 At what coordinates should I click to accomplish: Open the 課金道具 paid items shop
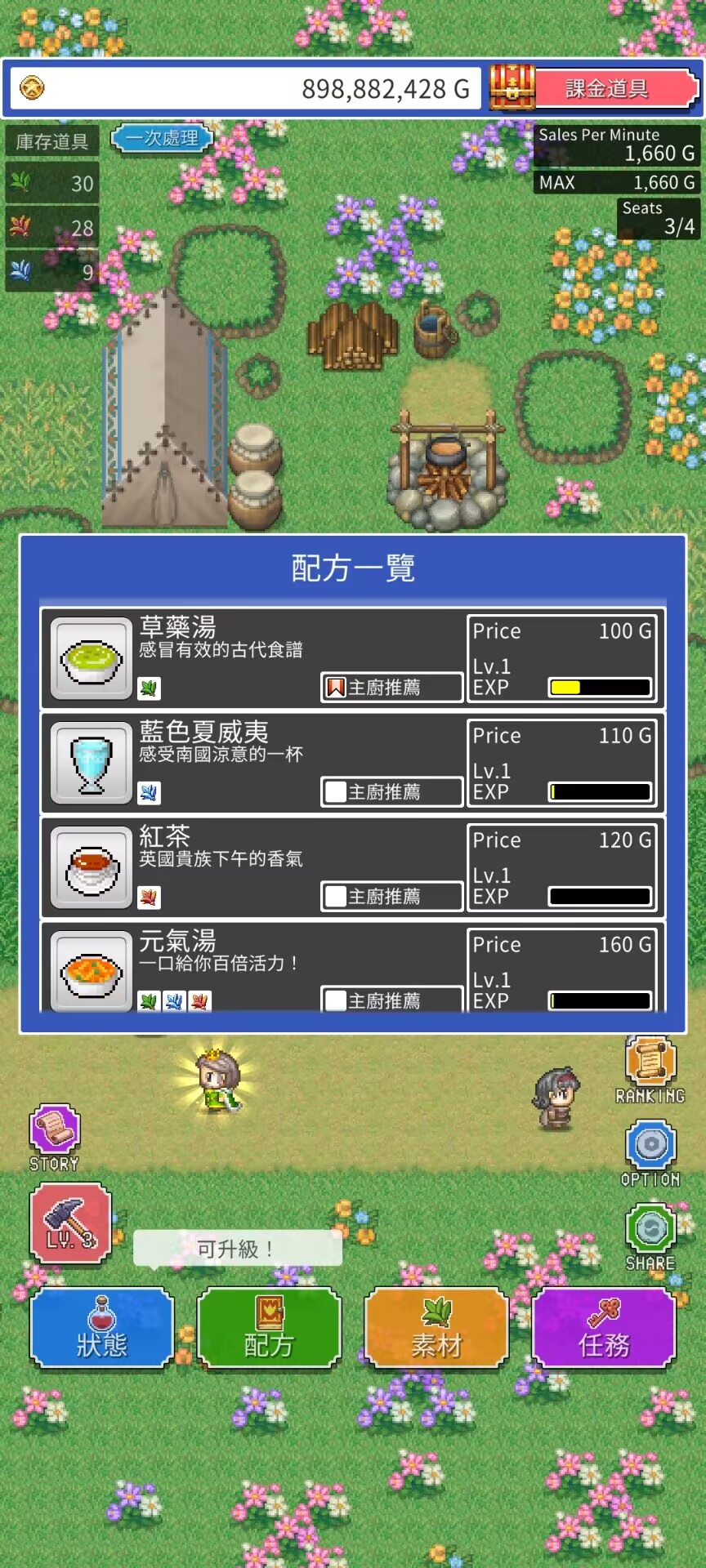pyautogui.click(x=606, y=88)
